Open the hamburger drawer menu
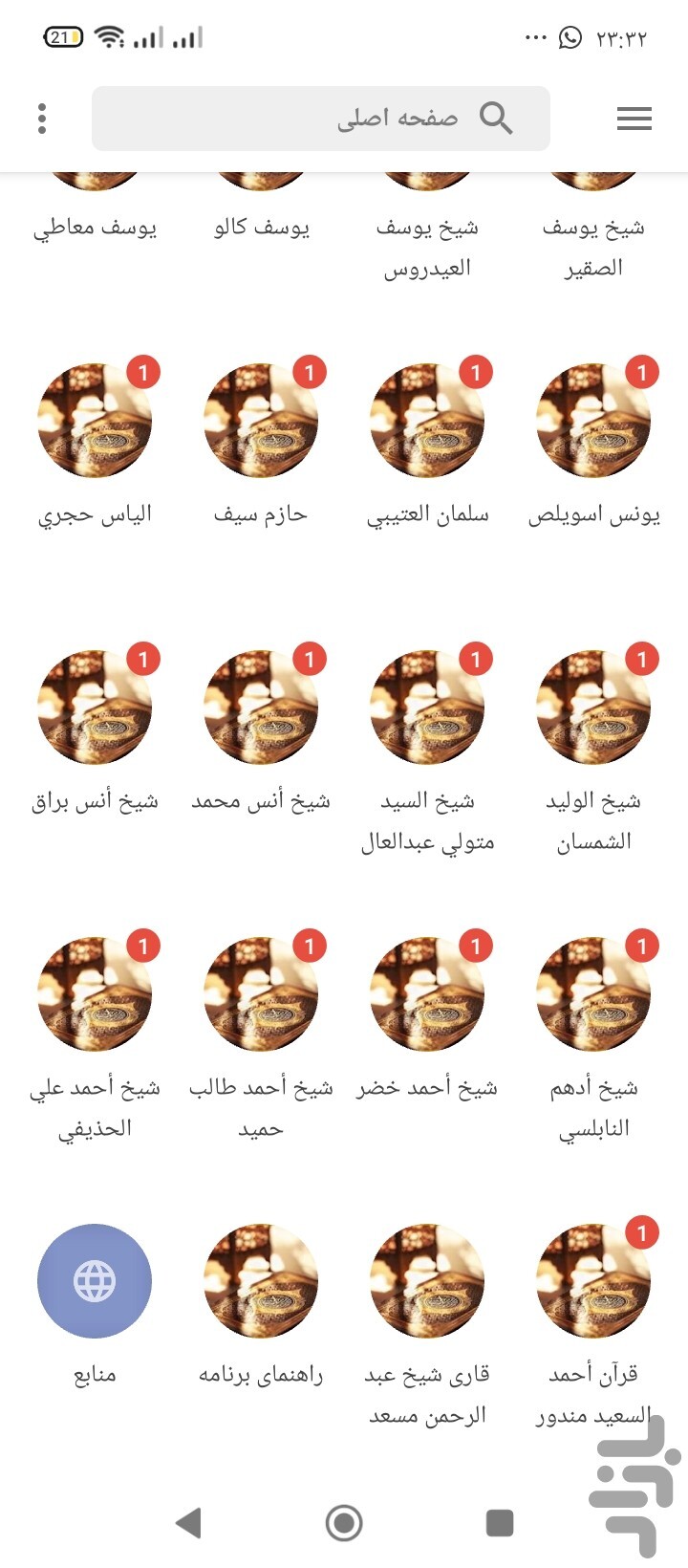688x1568 pixels. click(x=634, y=119)
